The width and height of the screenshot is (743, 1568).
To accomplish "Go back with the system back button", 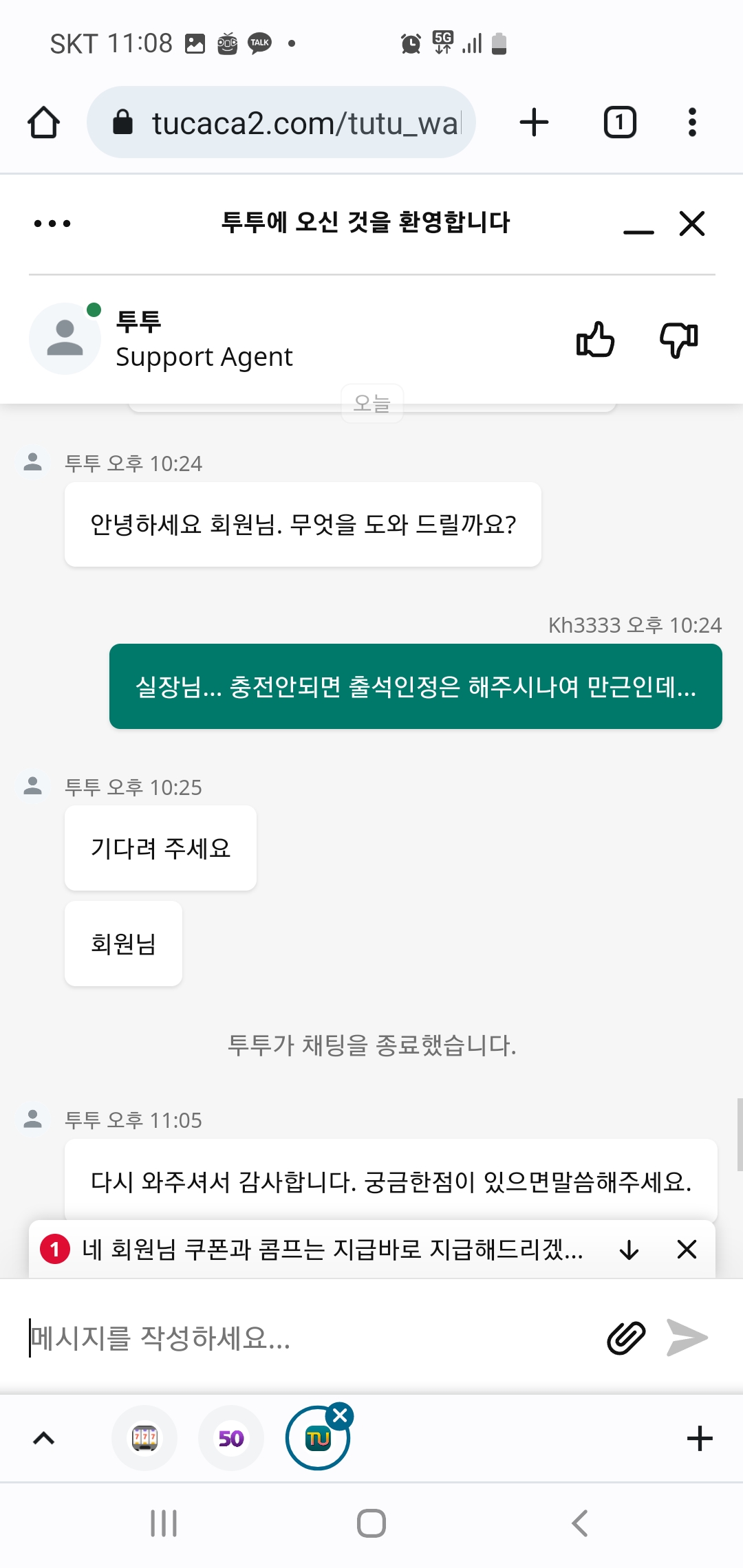I will [x=580, y=1523].
